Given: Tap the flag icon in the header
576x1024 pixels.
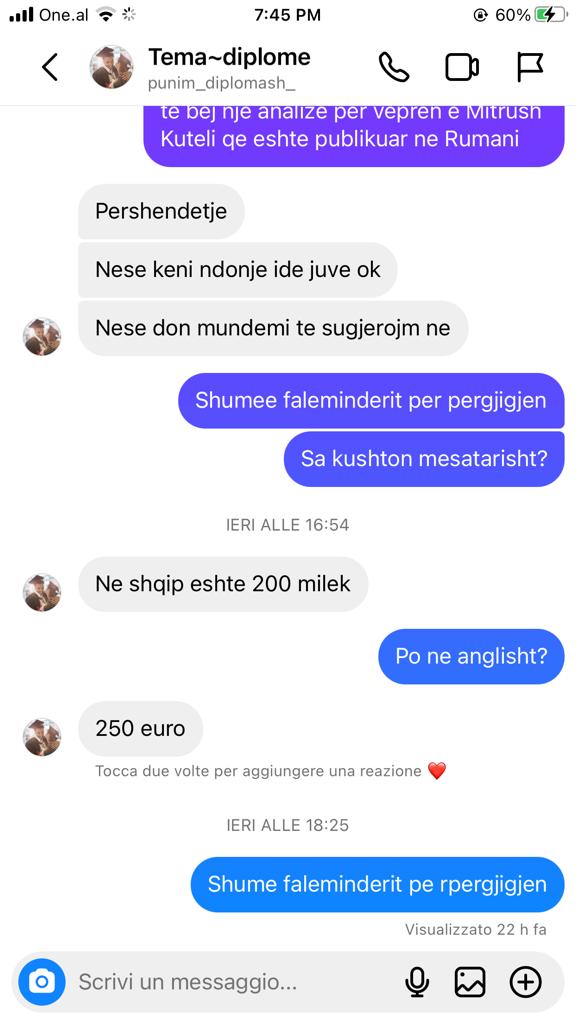Looking at the screenshot, I should 530,67.
